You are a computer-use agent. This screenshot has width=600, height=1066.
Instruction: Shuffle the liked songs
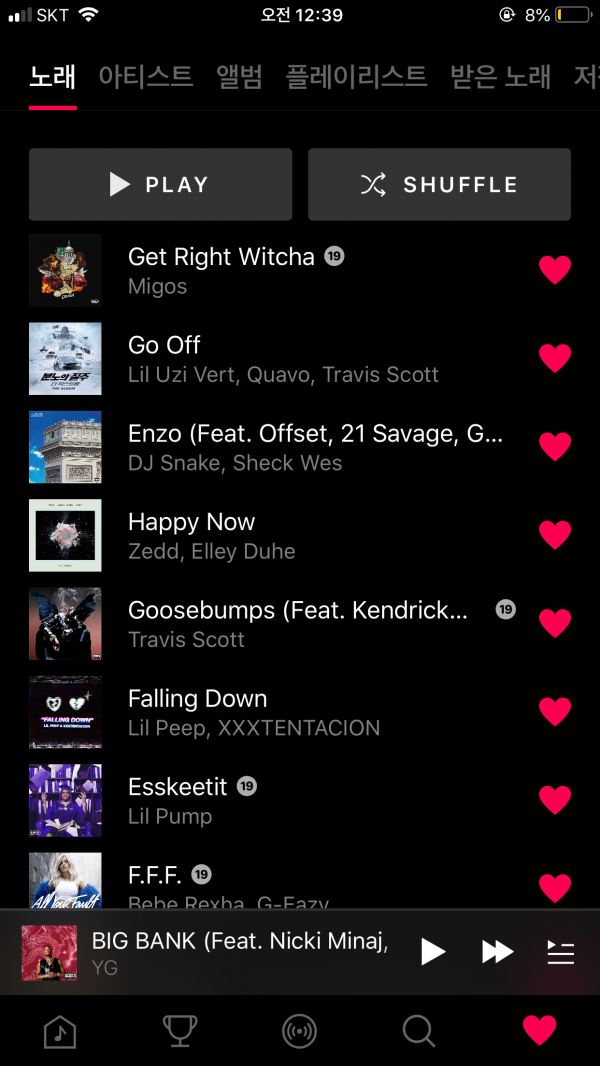[x=439, y=185]
